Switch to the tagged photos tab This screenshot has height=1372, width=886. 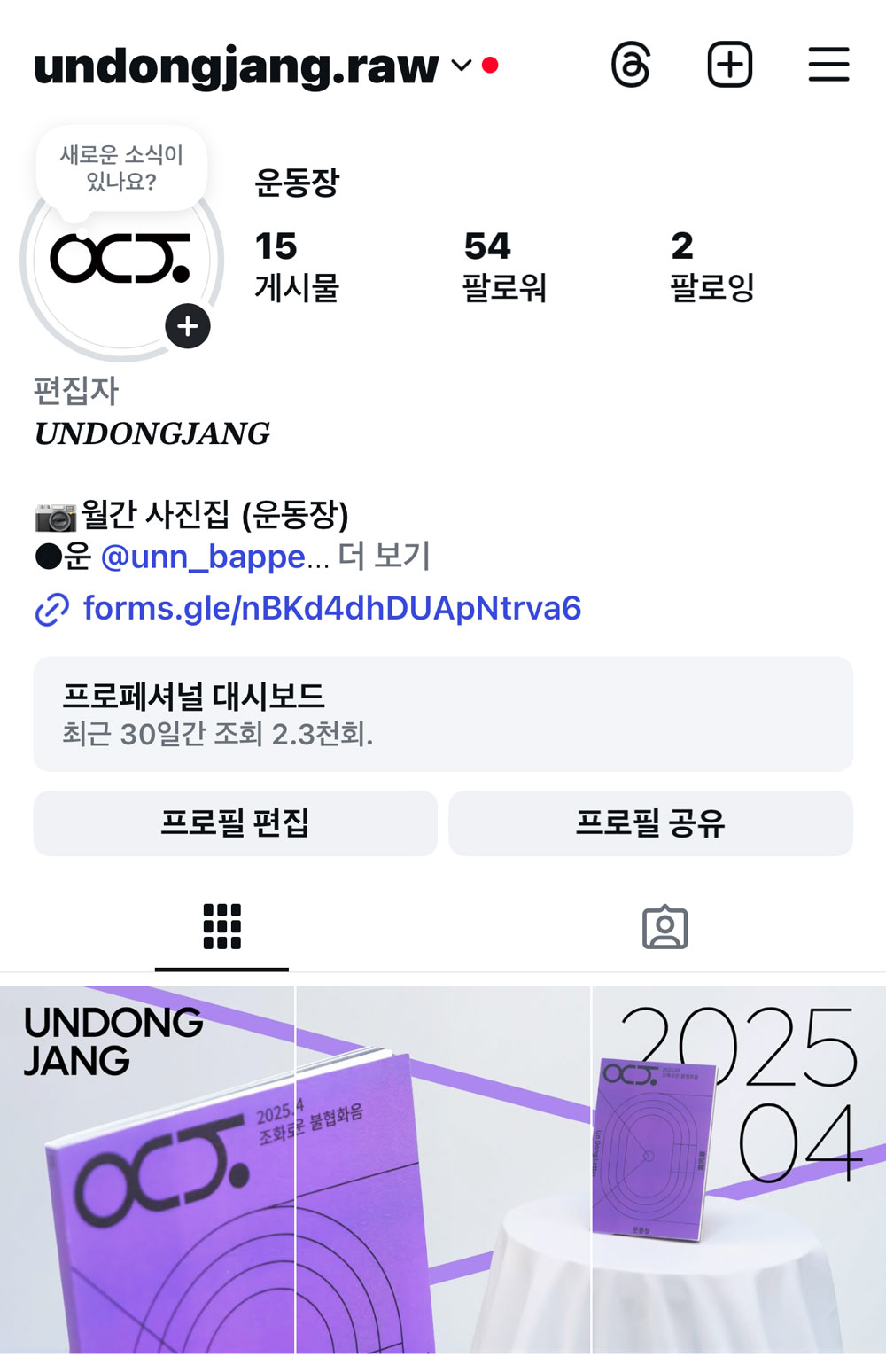coord(664,927)
